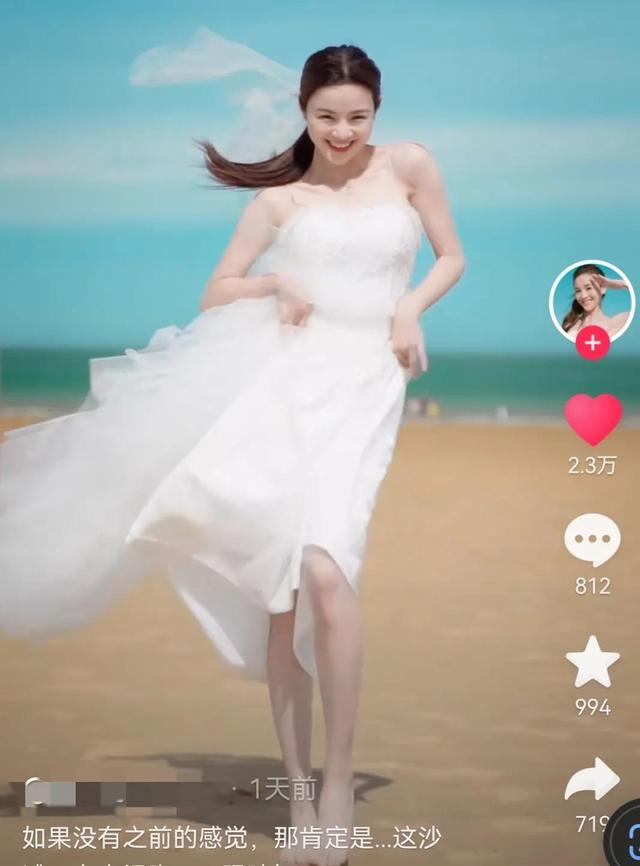Follow the creator with the plus button
This screenshot has height=866, width=640.
[592, 344]
